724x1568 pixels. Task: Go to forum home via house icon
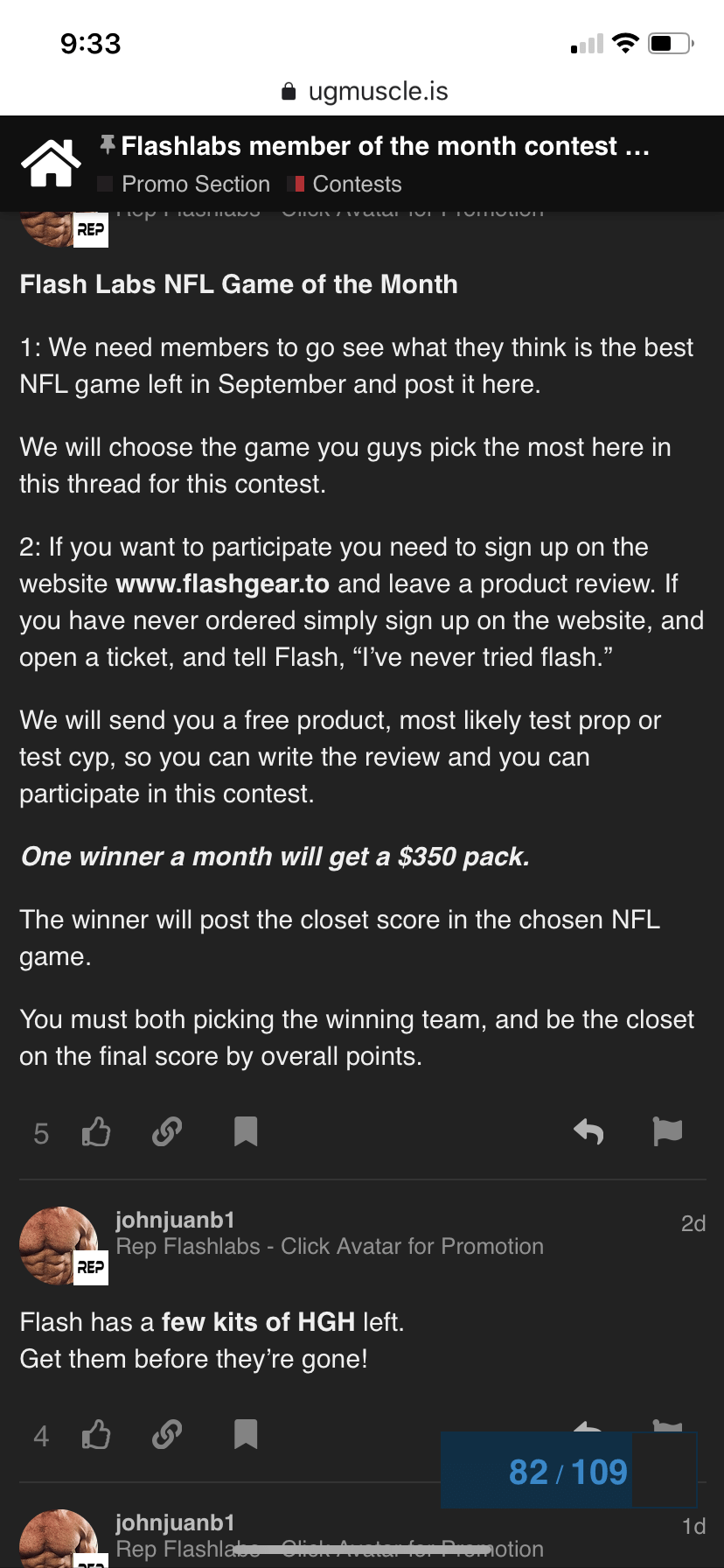pyautogui.click(x=52, y=164)
